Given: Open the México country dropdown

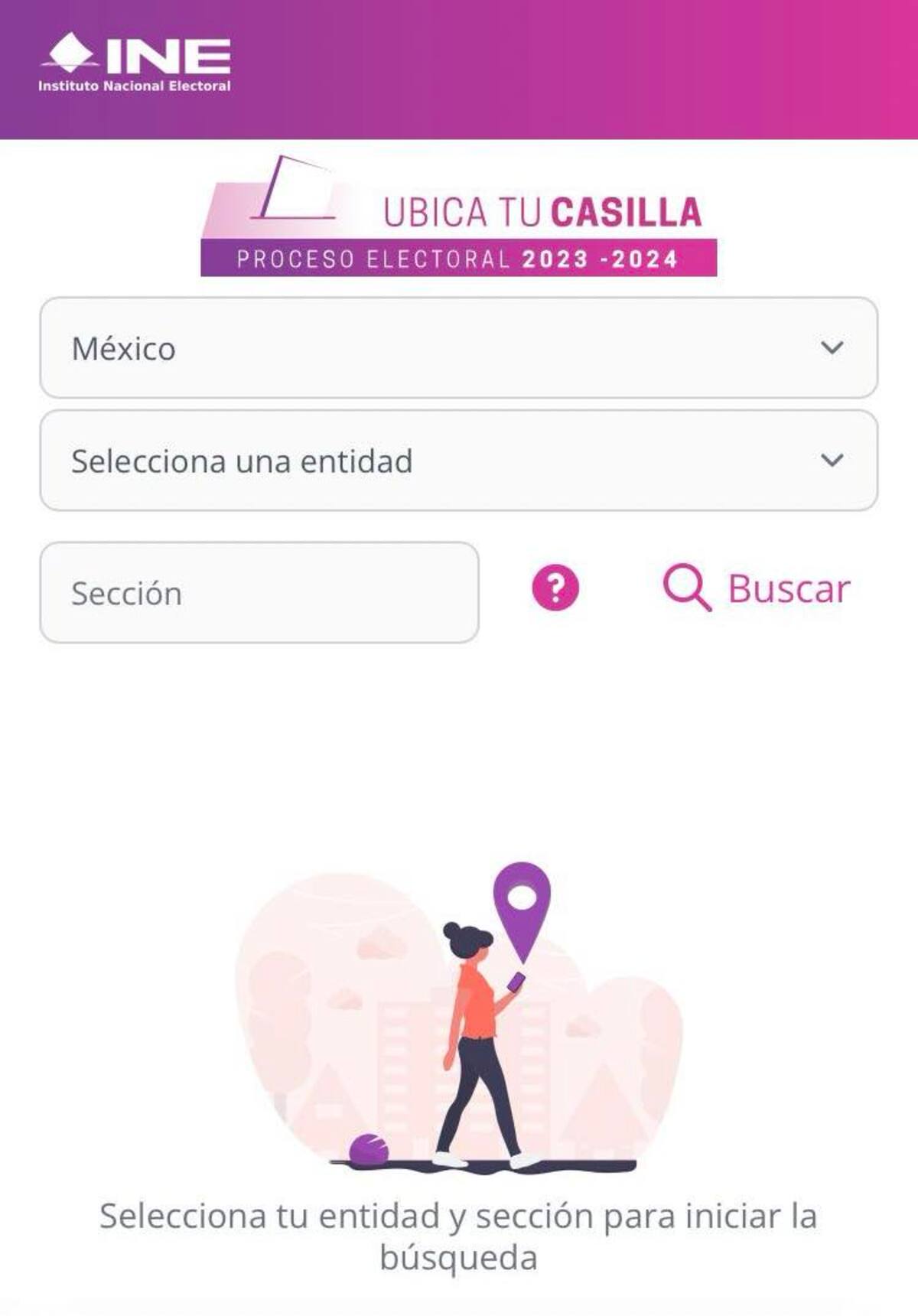Looking at the screenshot, I should [x=459, y=350].
